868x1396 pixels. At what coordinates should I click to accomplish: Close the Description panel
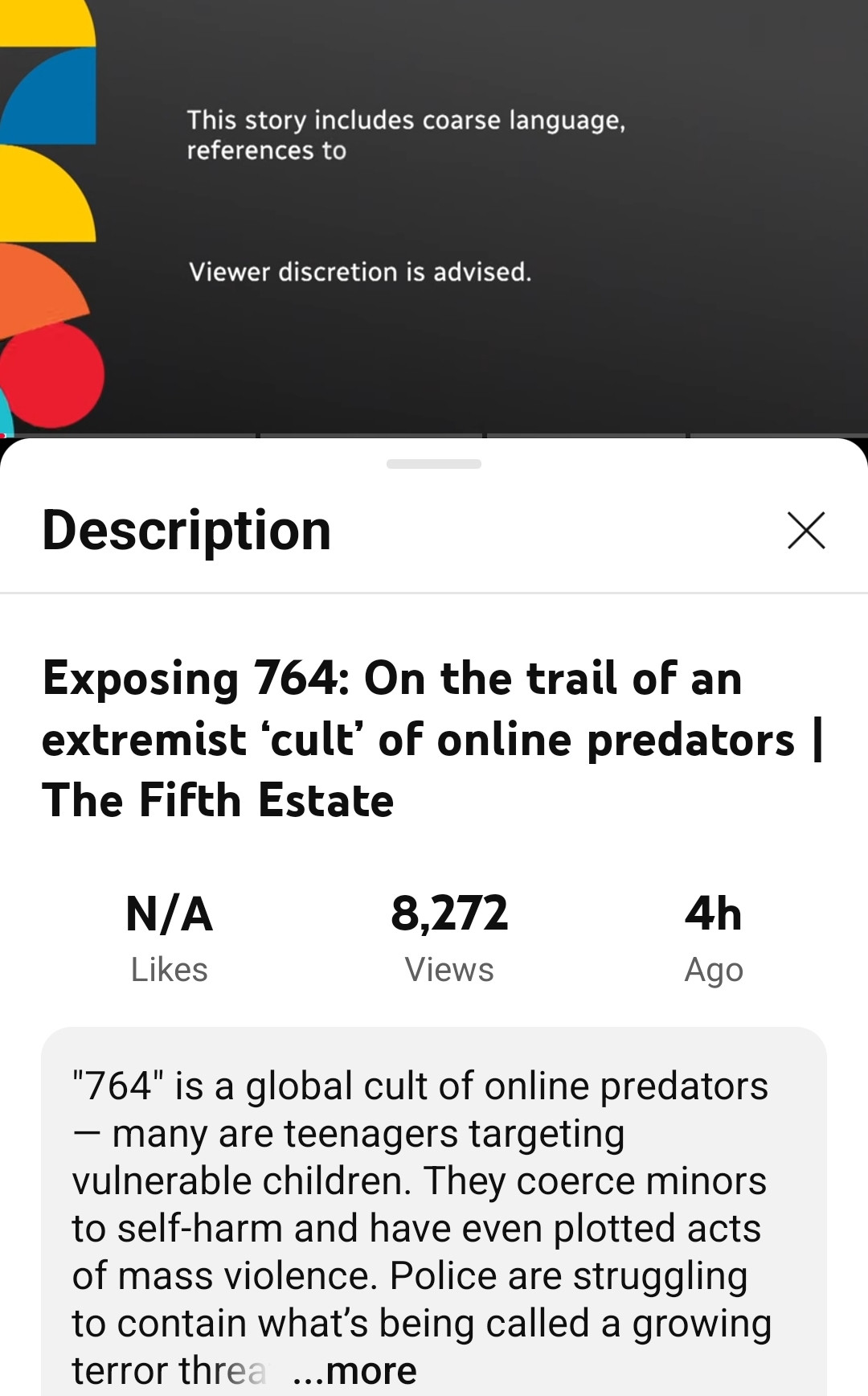coord(806,531)
